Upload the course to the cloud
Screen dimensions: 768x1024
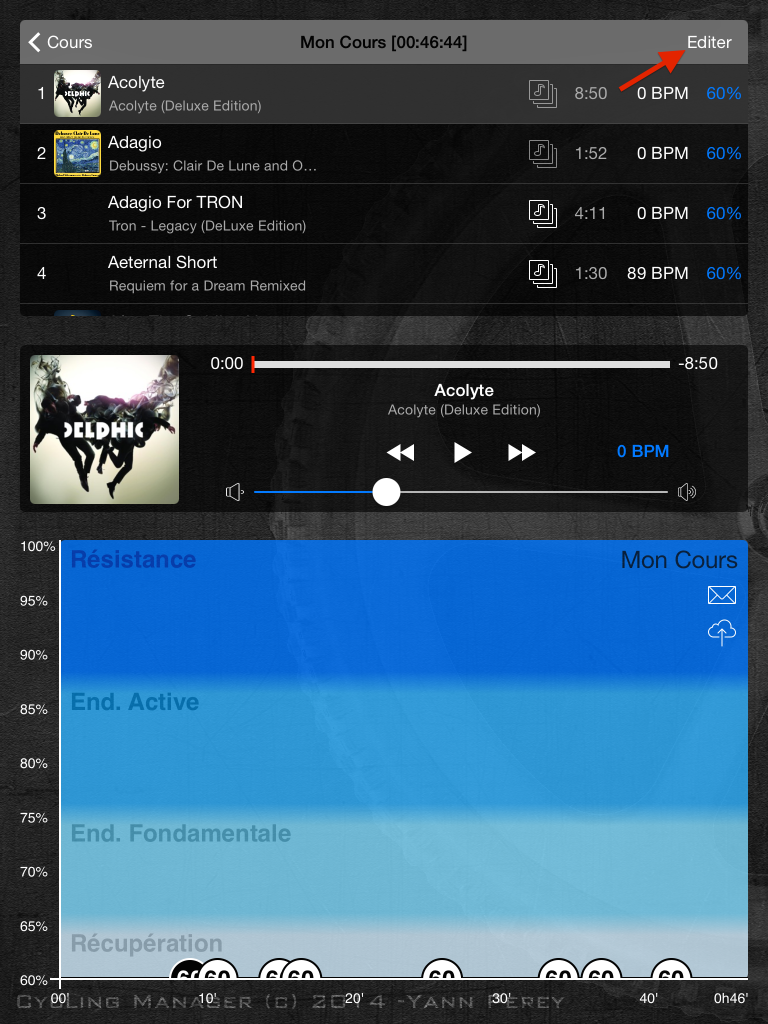click(x=721, y=632)
